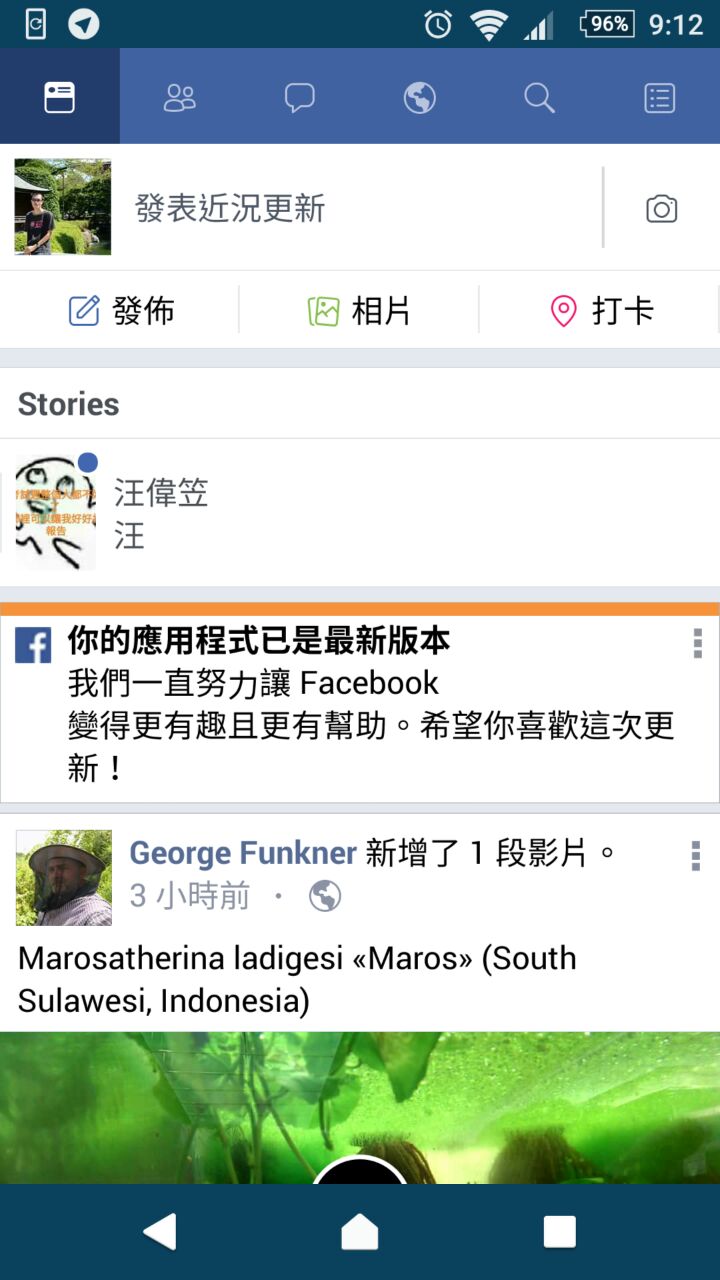
Task: Open the Messenger chat tab
Action: (300, 97)
